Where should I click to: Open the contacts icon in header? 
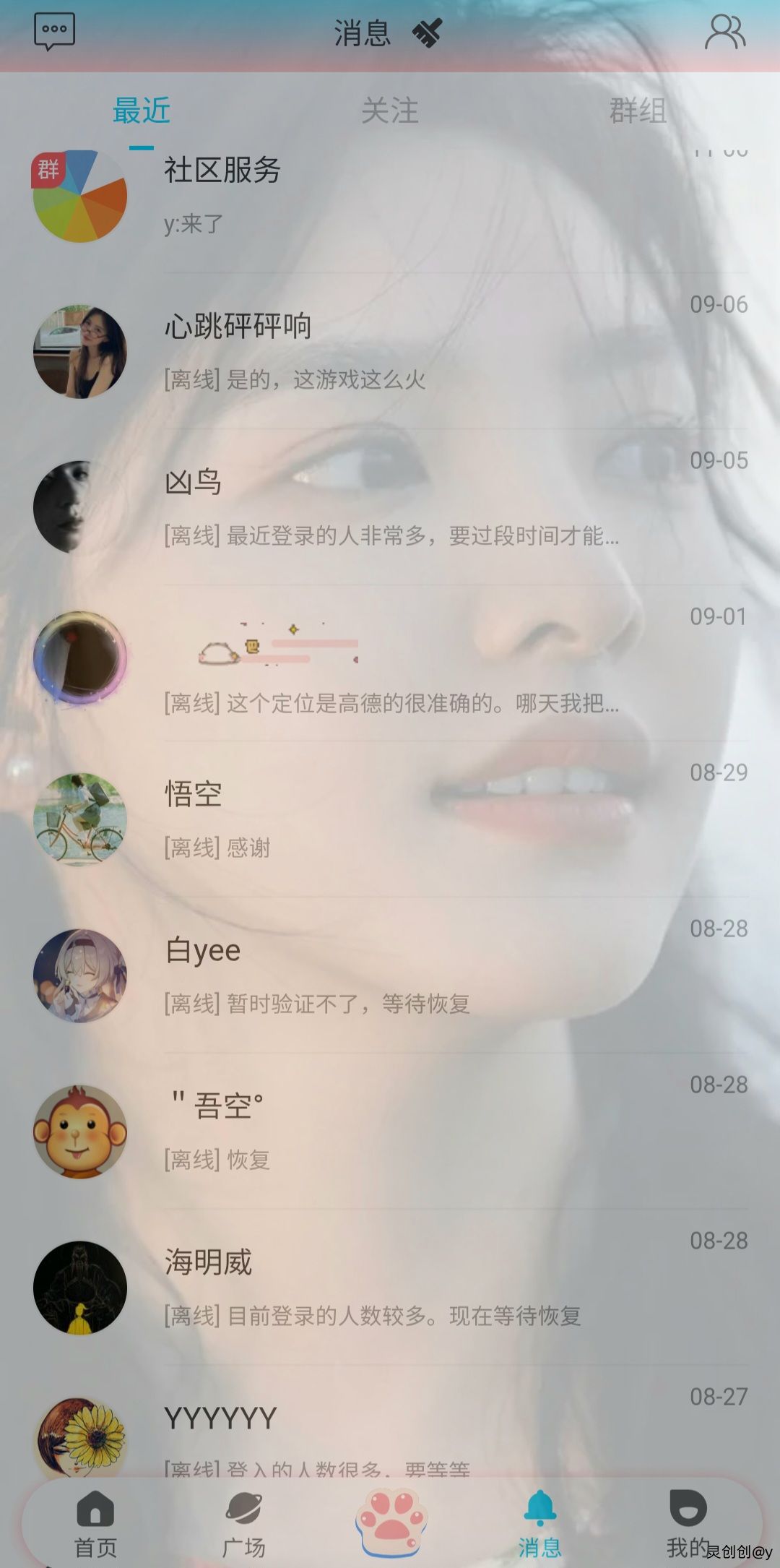click(724, 33)
